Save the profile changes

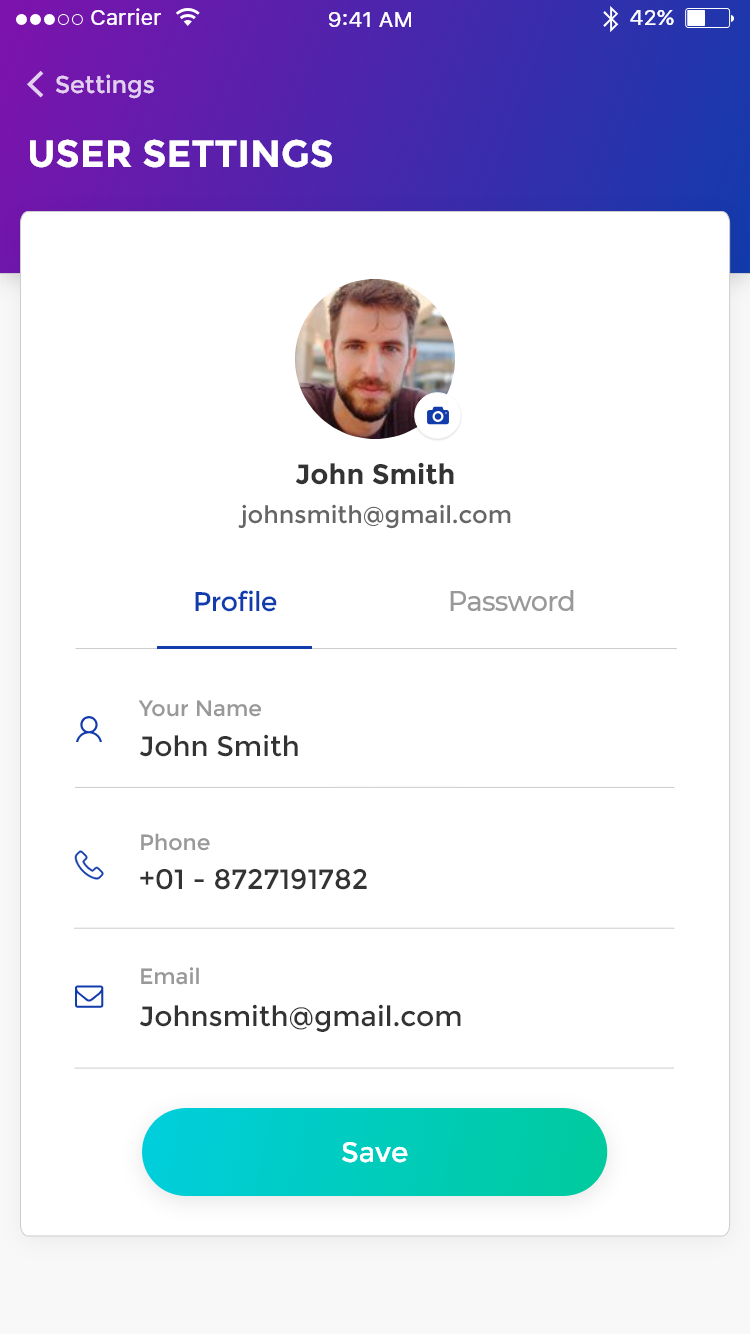point(374,1152)
